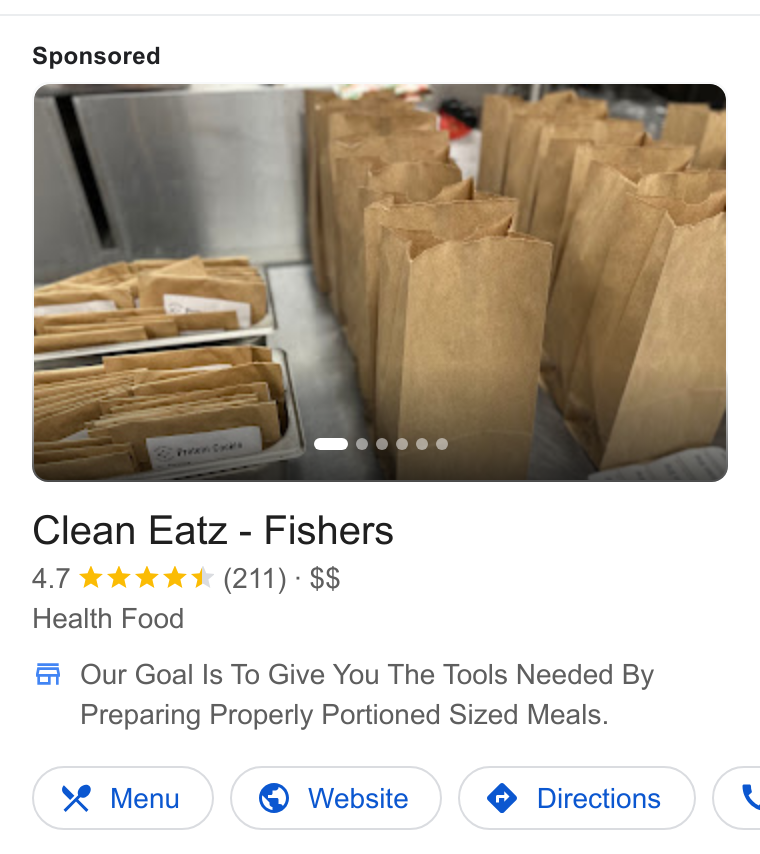Visit the Clean Eatz Website
The height and width of the screenshot is (854, 760).
[x=336, y=798]
